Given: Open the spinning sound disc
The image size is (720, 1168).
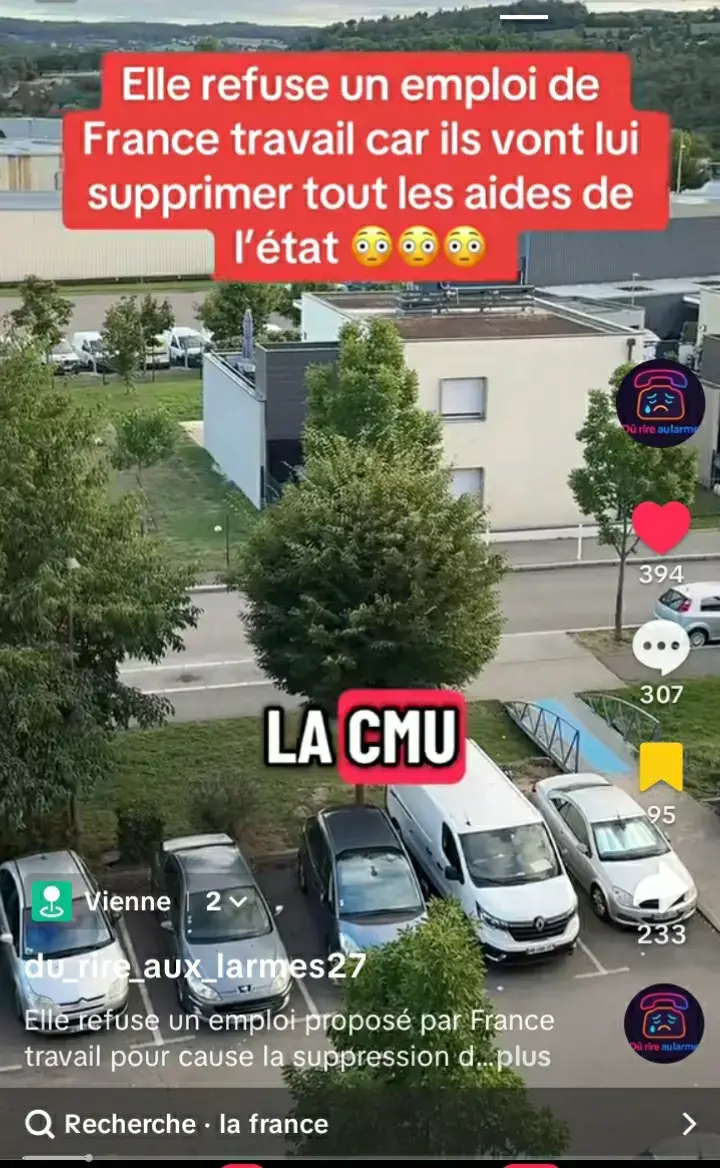Looking at the screenshot, I should tap(663, 1023).
